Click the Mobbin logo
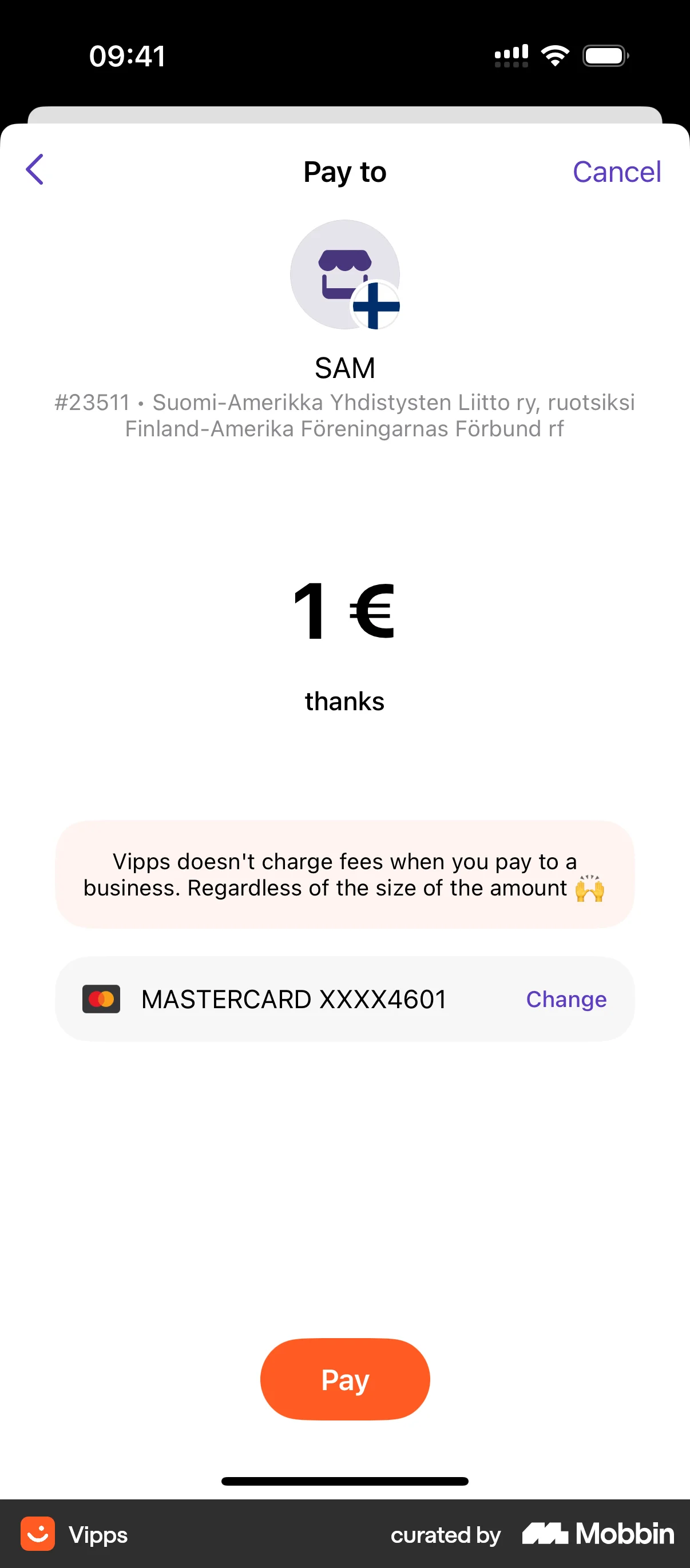This screenshot has height=1568, width=690. click(x=598, y=1534)
